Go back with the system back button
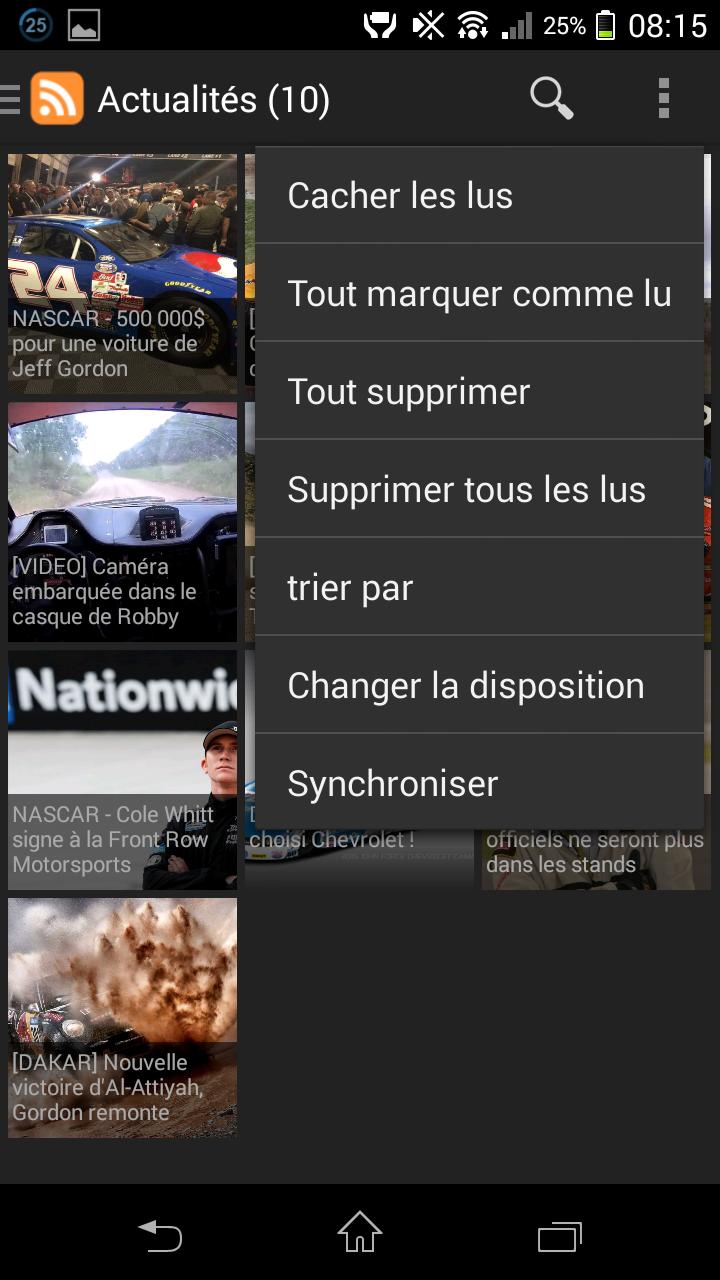This screenshot has height=1280, width=720. coord(160,1236)
